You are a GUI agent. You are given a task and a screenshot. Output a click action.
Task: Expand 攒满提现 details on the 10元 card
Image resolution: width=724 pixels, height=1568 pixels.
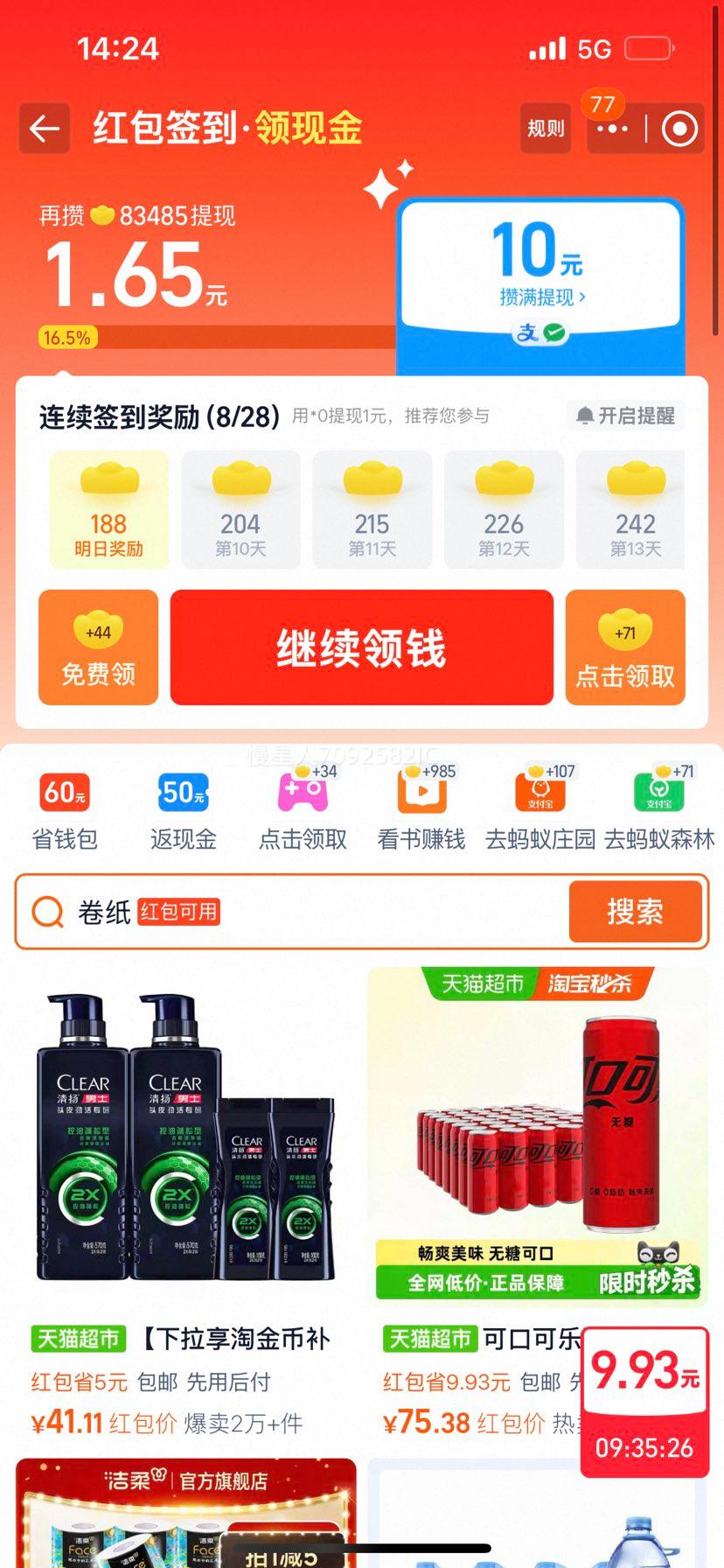click(540, 295)
